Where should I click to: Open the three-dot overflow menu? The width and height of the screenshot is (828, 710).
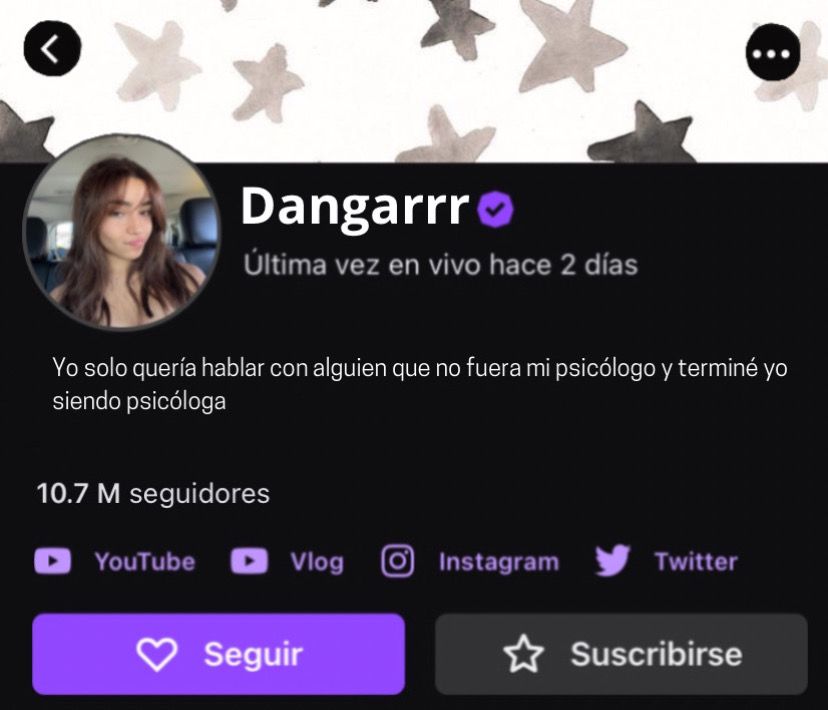coord(773,52)
